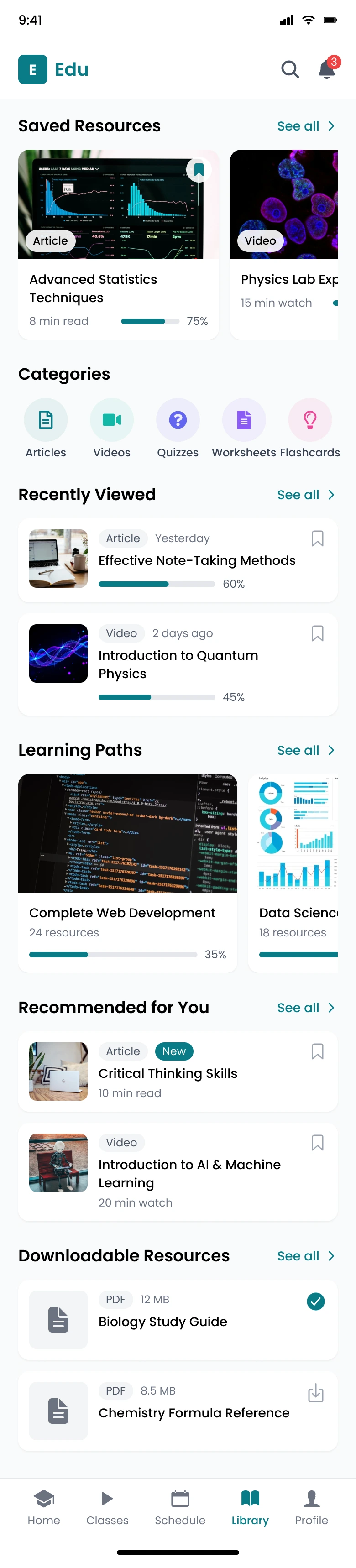Open the Physics Lab video card
This screenshot has height=1568, width=356.
[283, 244]
